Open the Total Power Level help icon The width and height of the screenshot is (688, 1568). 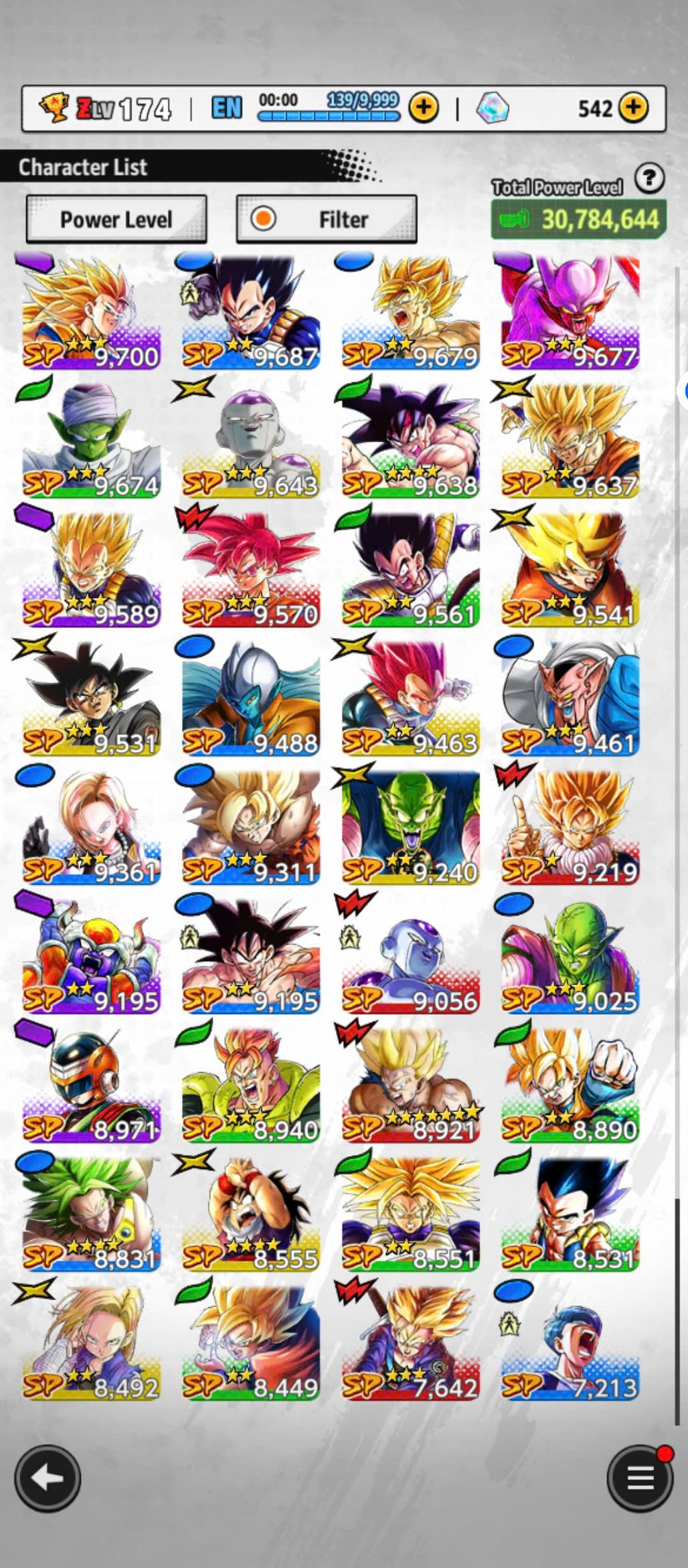pos(649,179)
